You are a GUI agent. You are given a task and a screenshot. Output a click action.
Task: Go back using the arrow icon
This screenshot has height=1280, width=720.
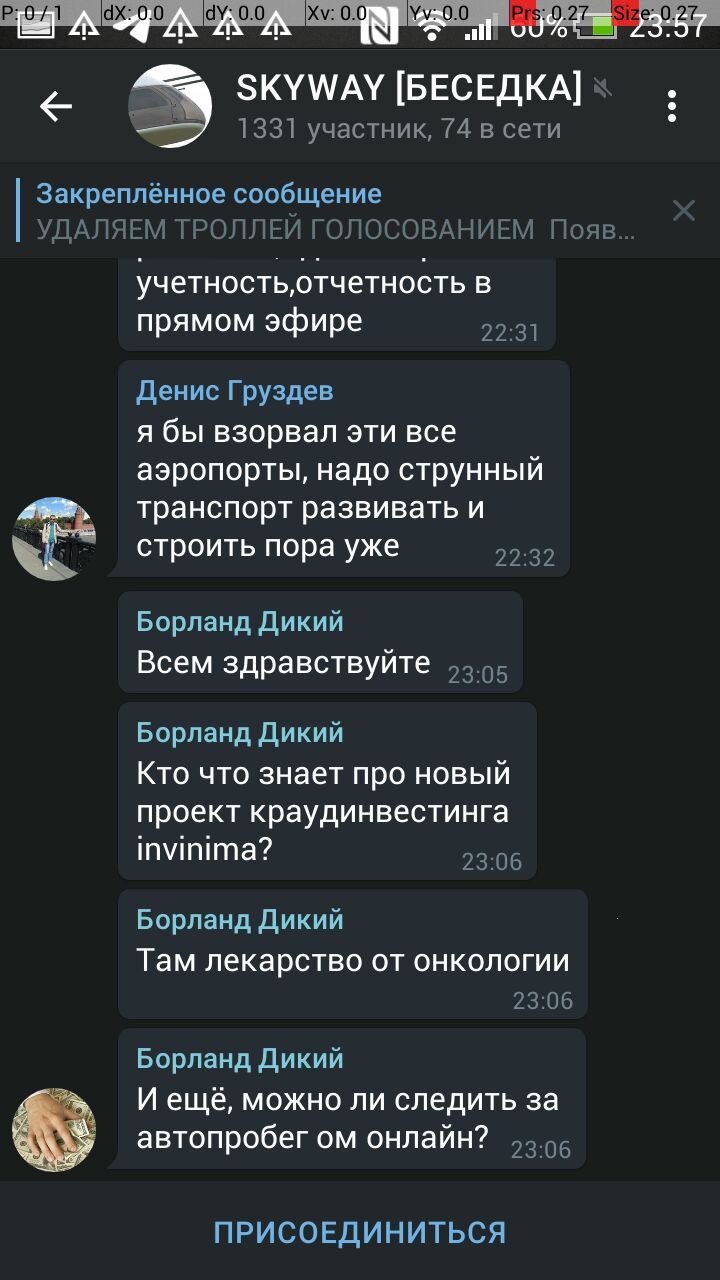pyautogui.click(x=56, y=106)
